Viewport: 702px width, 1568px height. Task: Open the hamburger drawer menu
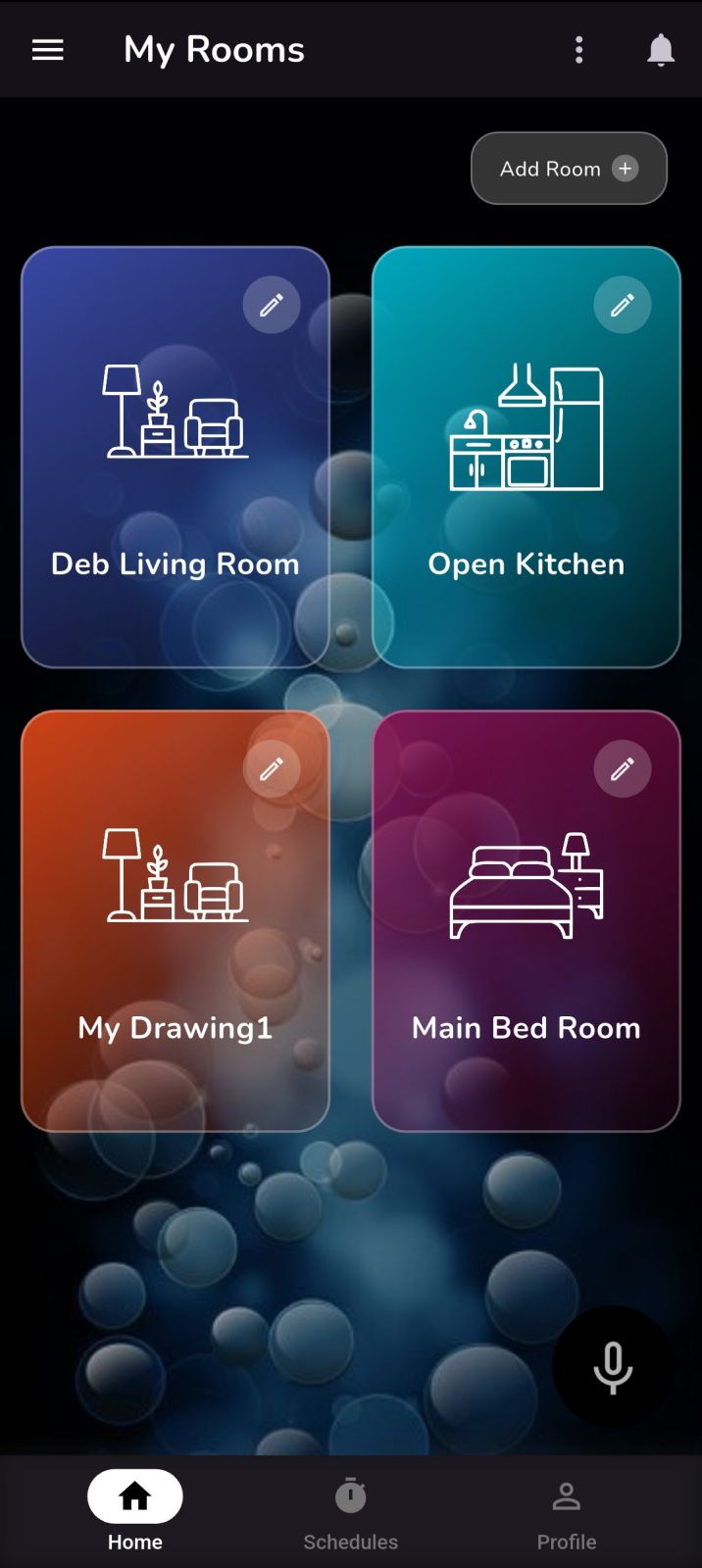point(47,50)
